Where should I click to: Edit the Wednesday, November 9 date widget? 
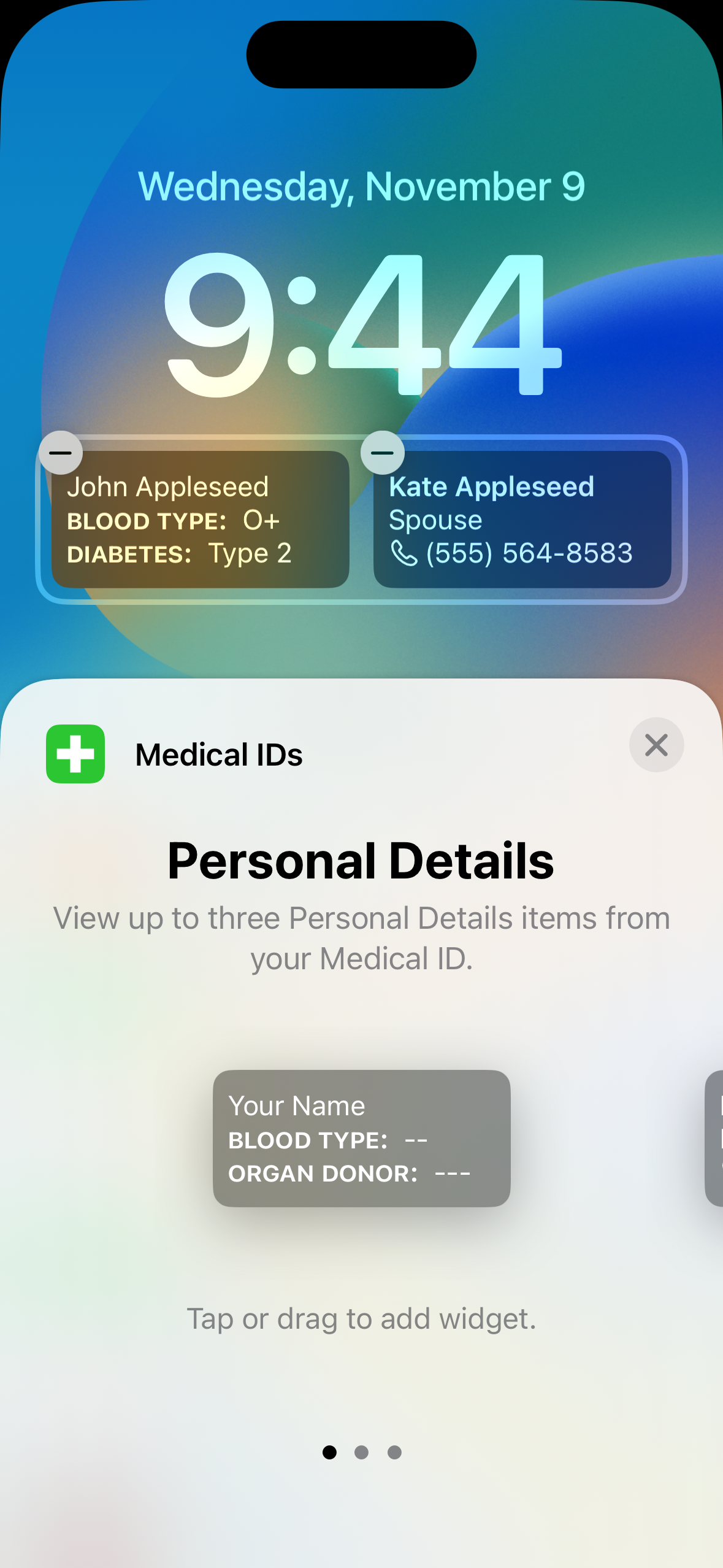pos(361,186)
